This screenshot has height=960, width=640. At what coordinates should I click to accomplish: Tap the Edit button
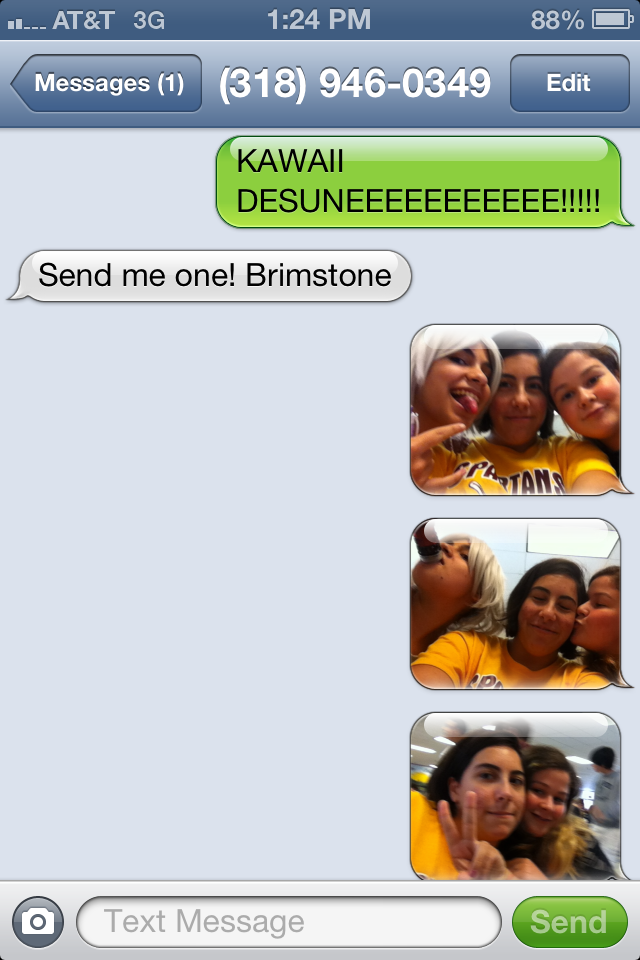(x=570, y=83)
